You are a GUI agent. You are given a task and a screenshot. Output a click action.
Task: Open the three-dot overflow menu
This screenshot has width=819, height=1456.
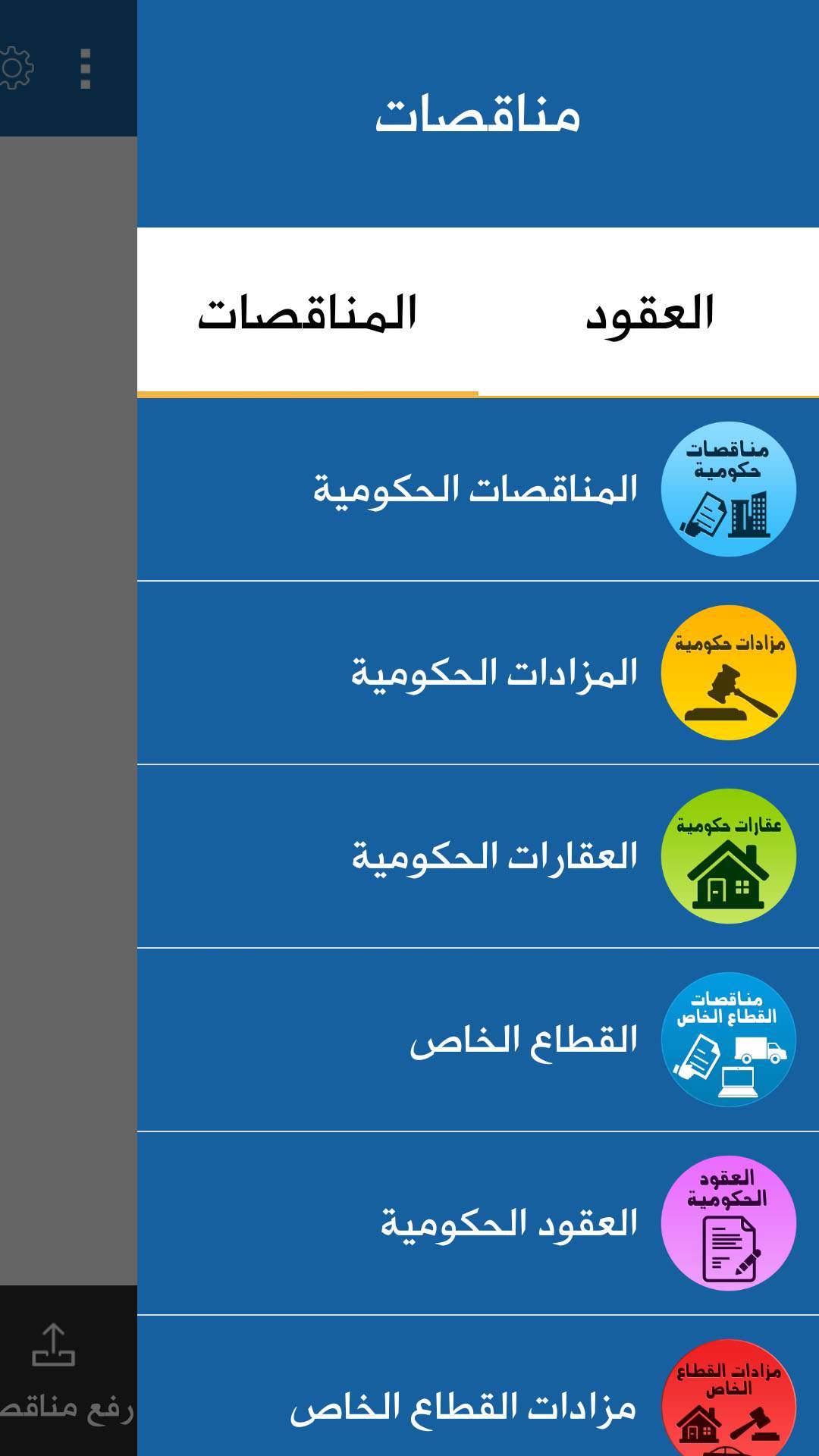86,69
